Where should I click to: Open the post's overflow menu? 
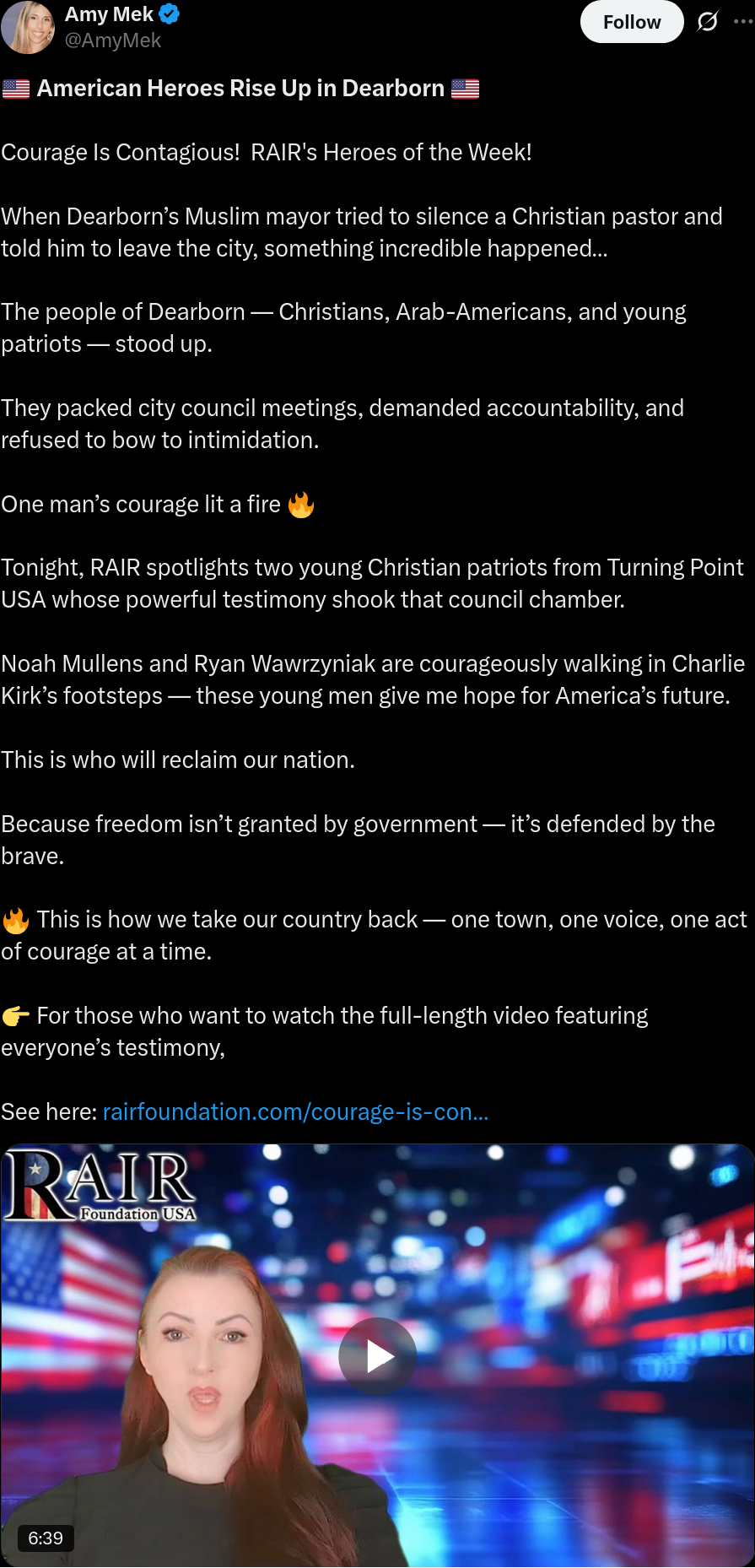tap(743, 22)
